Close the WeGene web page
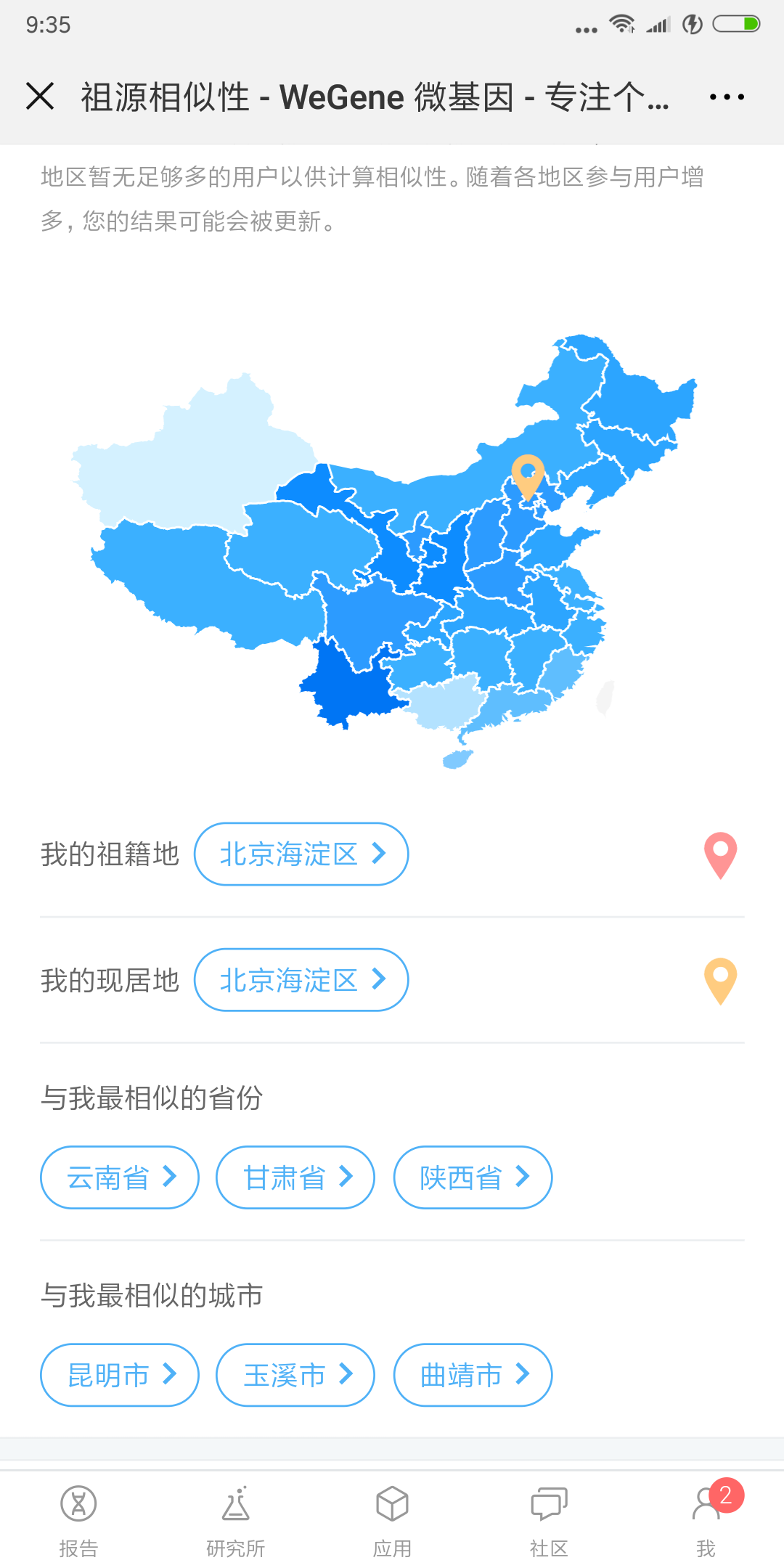The width and height of the screenshot is (784, 1568). click(x=40, y=96)
